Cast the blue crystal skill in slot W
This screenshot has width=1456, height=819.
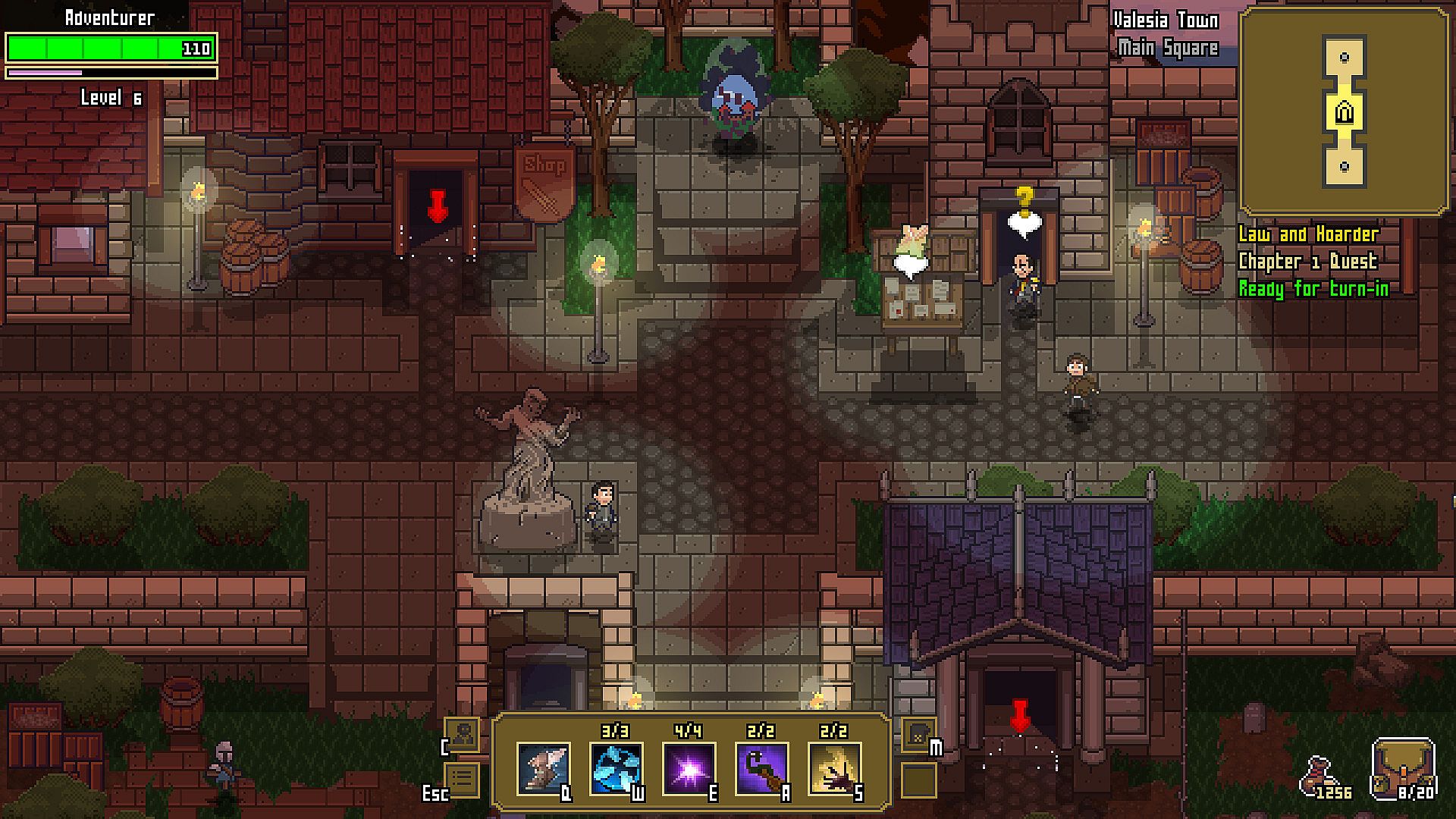tap(616, 767)
